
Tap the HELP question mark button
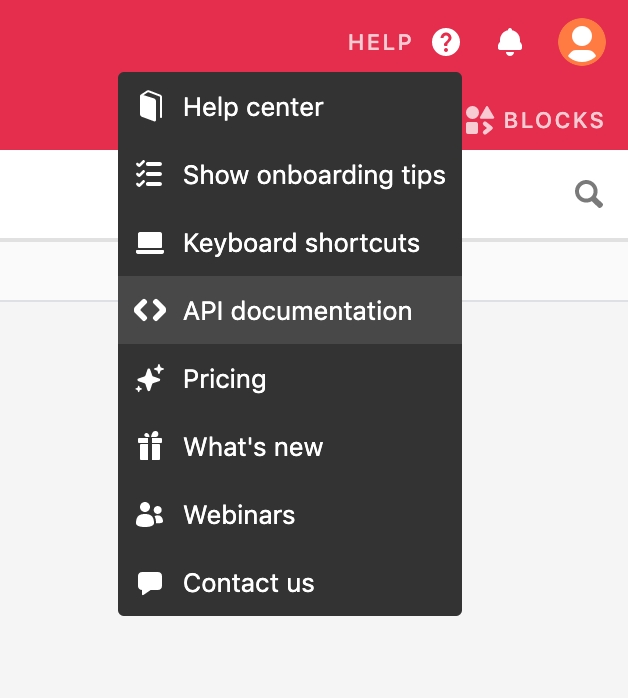pos(445,42)
